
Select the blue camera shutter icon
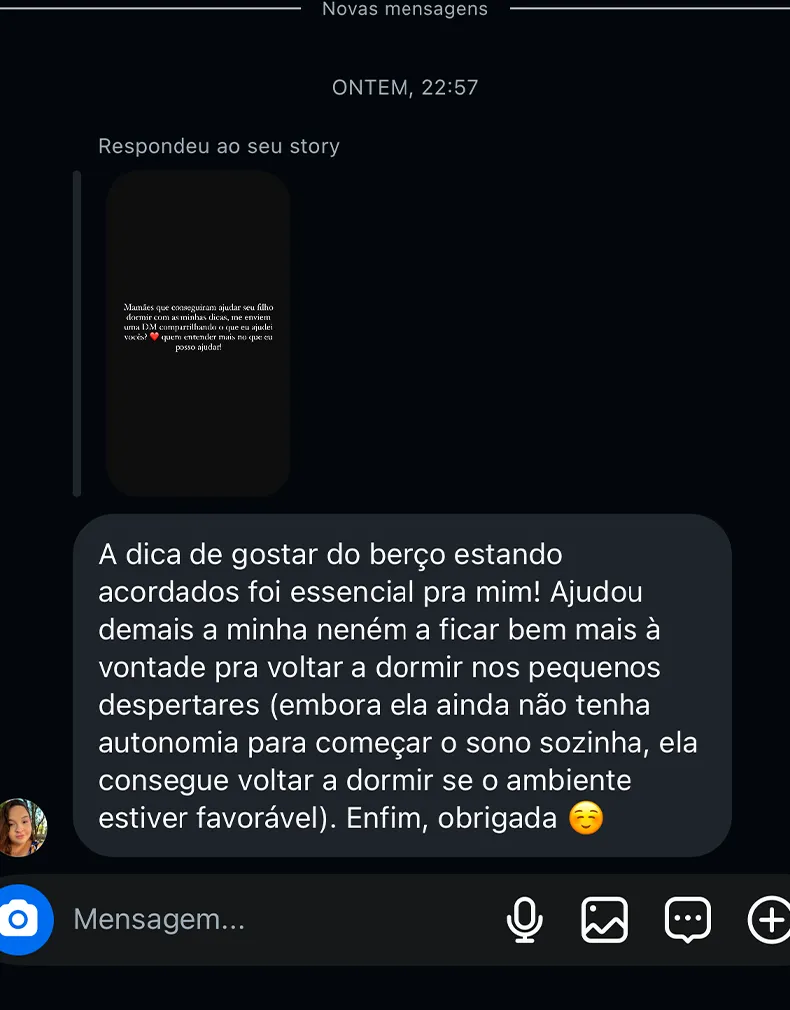[x=24, y=919]
